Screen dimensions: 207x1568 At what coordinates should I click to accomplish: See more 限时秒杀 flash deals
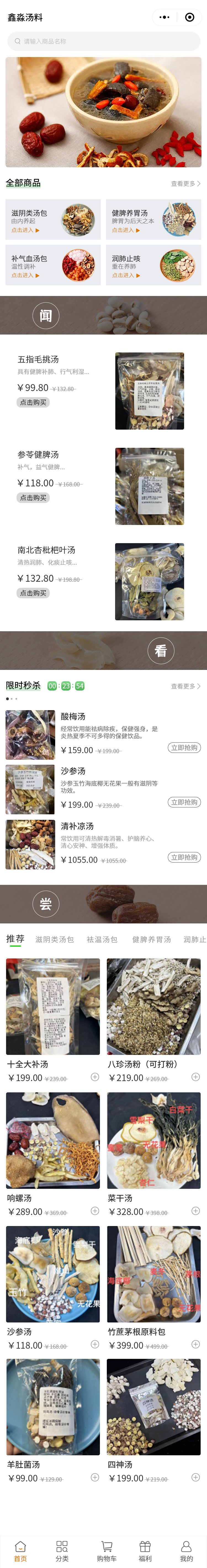[x=185, y=686]
